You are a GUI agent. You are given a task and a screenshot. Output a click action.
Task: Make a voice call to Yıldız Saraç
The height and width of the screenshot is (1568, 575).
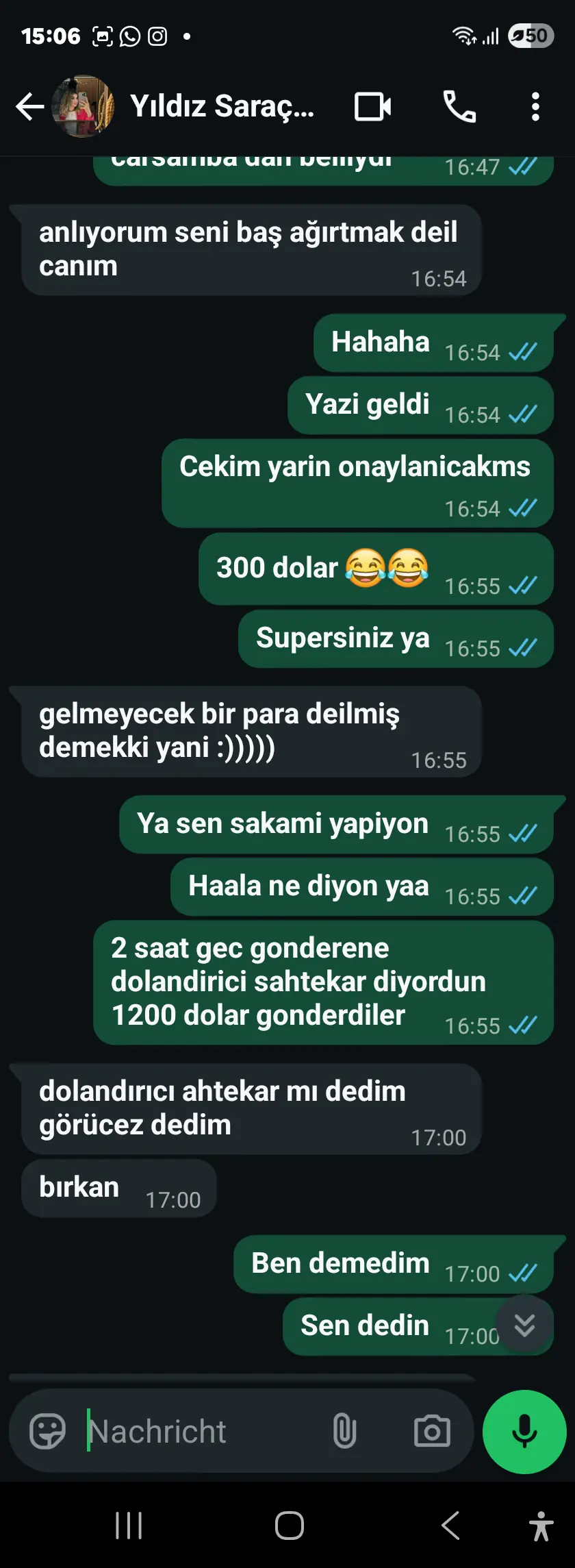point(459,106)
